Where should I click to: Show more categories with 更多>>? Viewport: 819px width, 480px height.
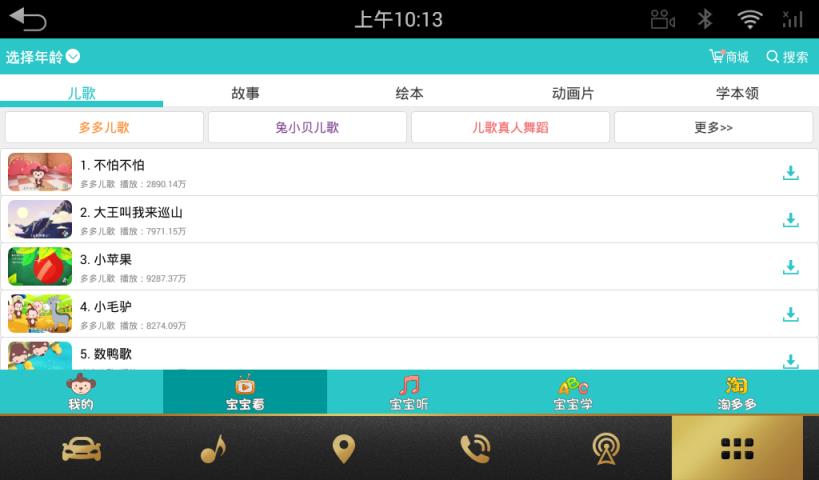pos(713,127)
